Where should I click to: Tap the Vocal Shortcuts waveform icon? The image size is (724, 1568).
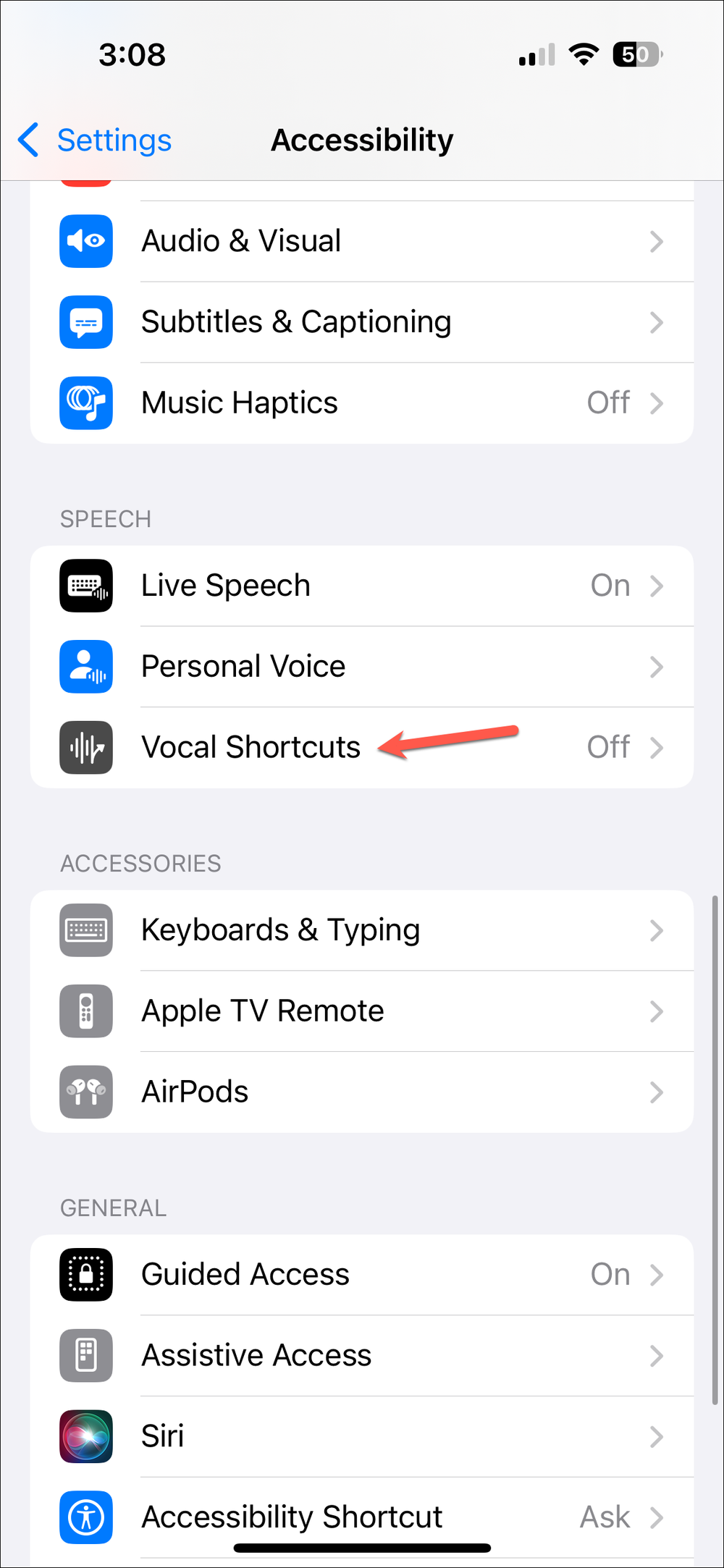85,747
